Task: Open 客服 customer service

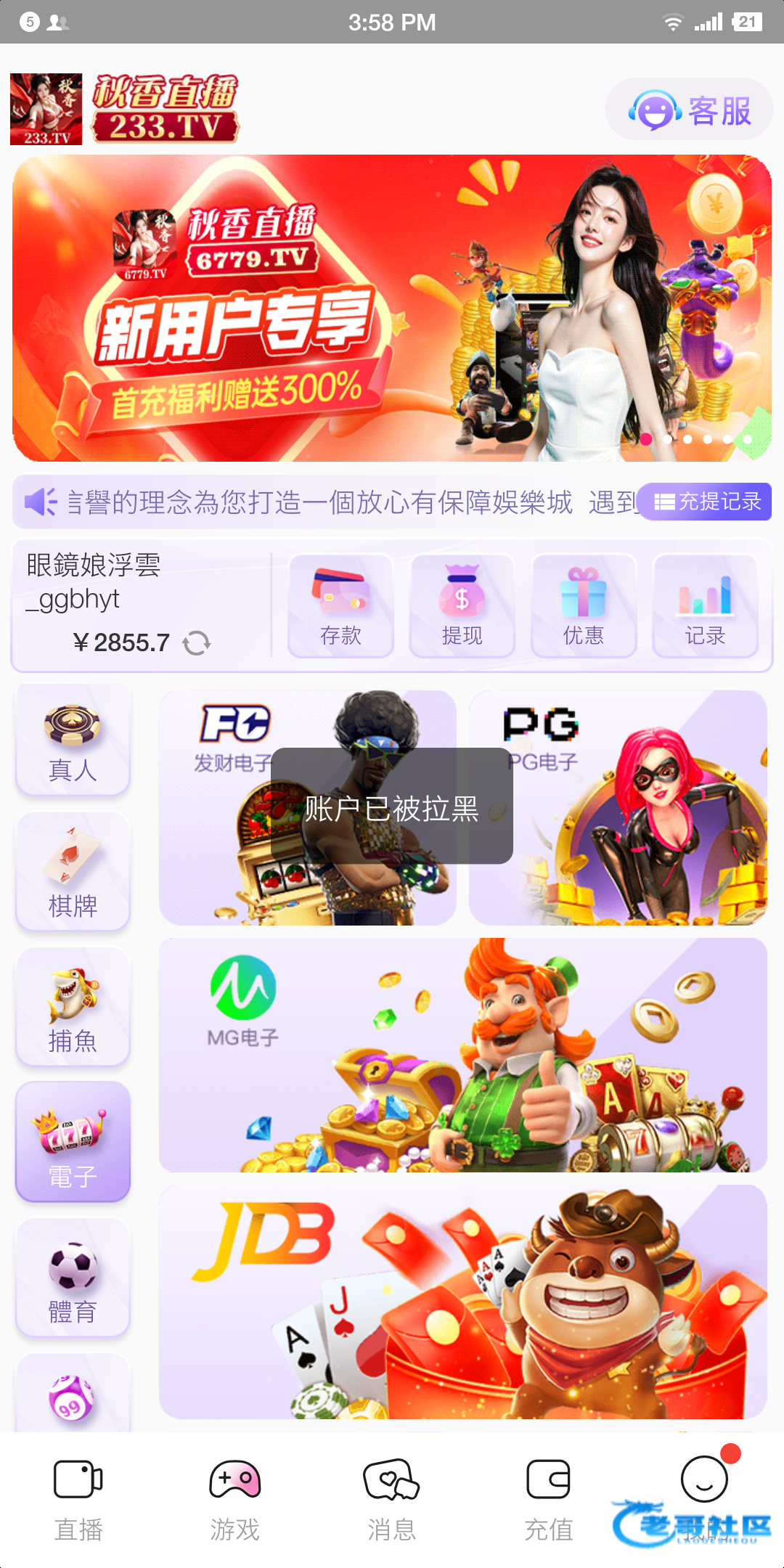Action: [689, 110]
